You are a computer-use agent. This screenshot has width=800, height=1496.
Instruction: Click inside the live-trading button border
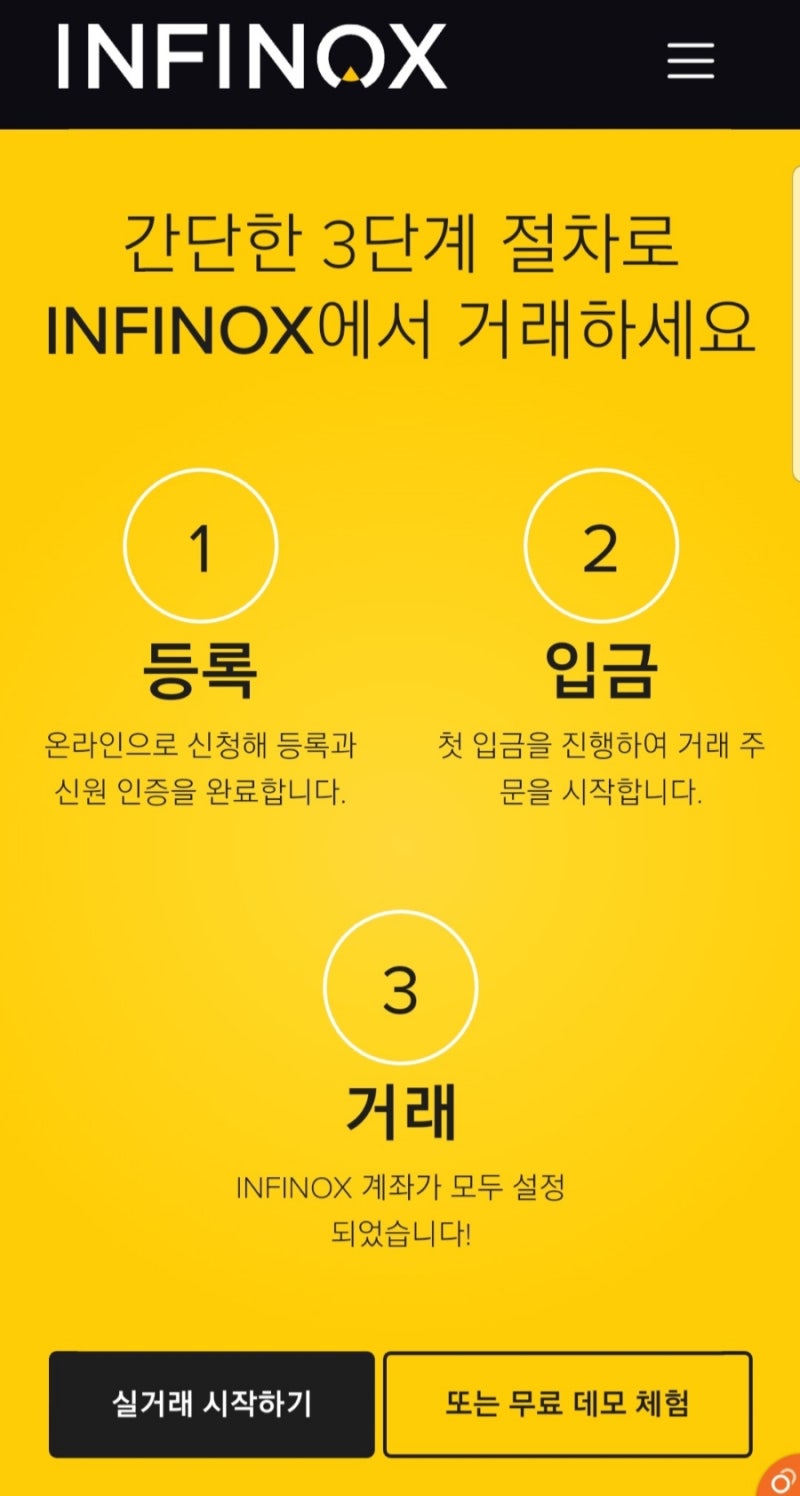210,1404
